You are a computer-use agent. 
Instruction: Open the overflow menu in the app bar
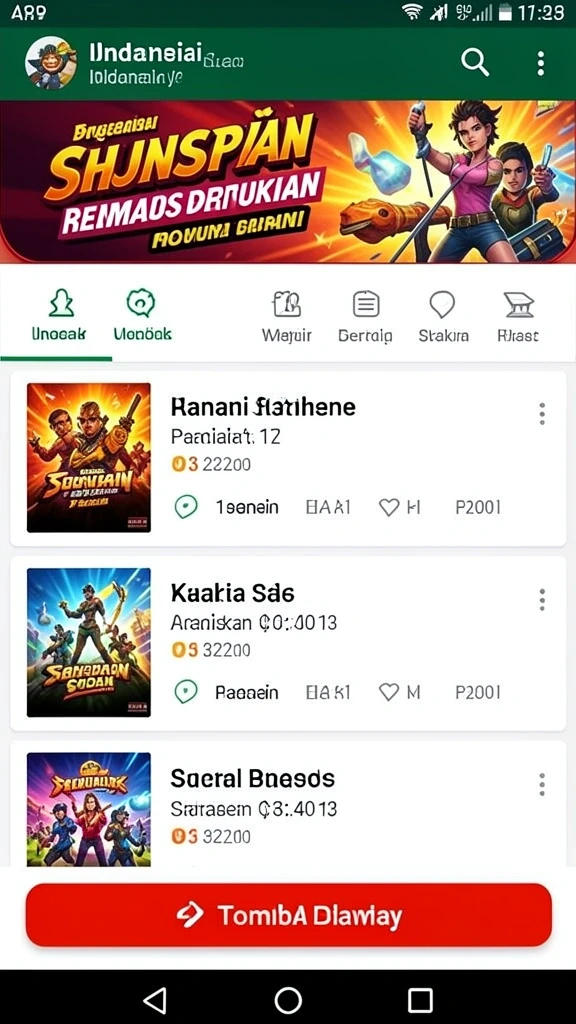(541, 63)
